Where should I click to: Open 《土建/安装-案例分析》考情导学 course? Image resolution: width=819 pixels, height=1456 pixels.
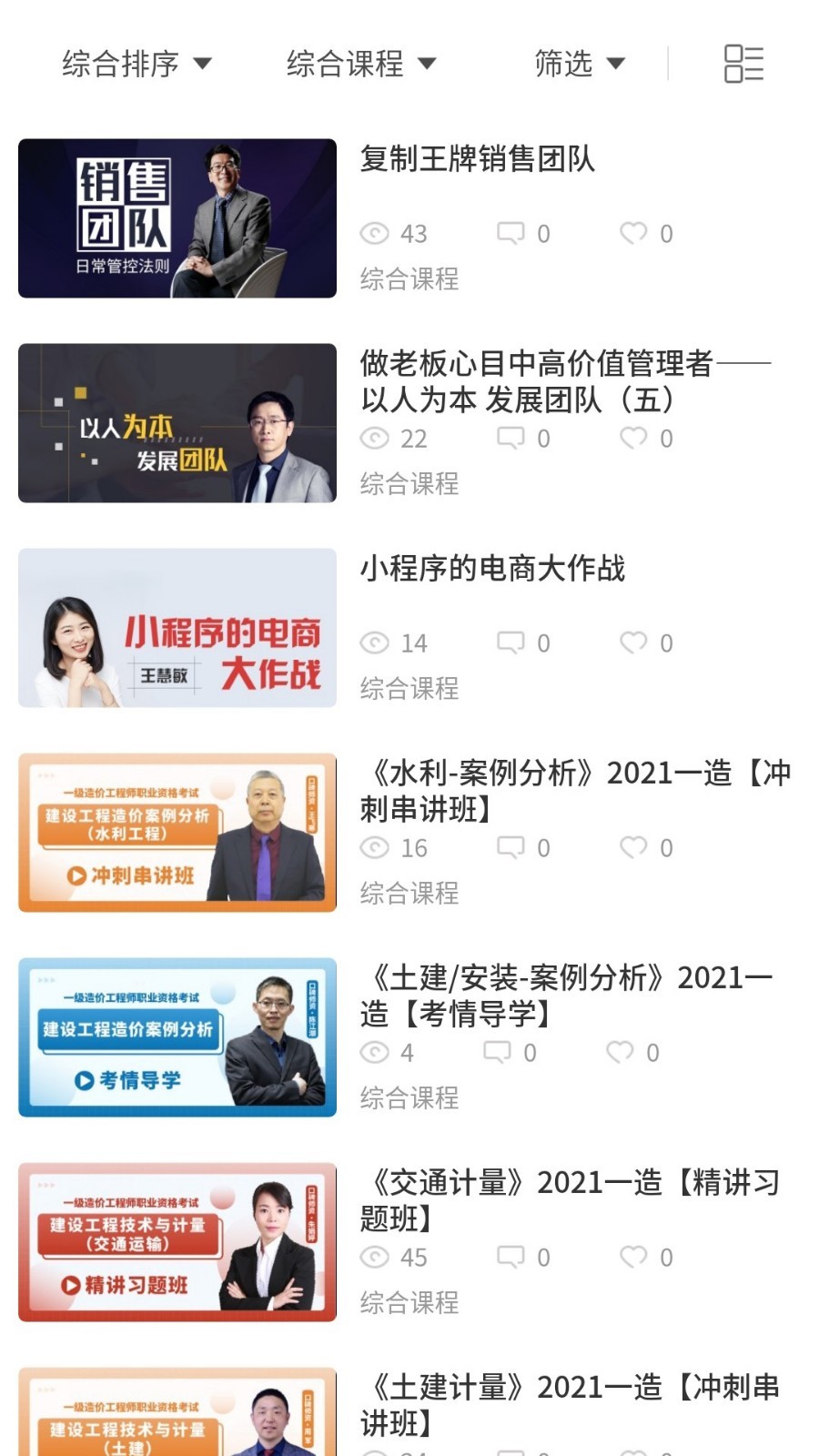[x=564, y=995]
